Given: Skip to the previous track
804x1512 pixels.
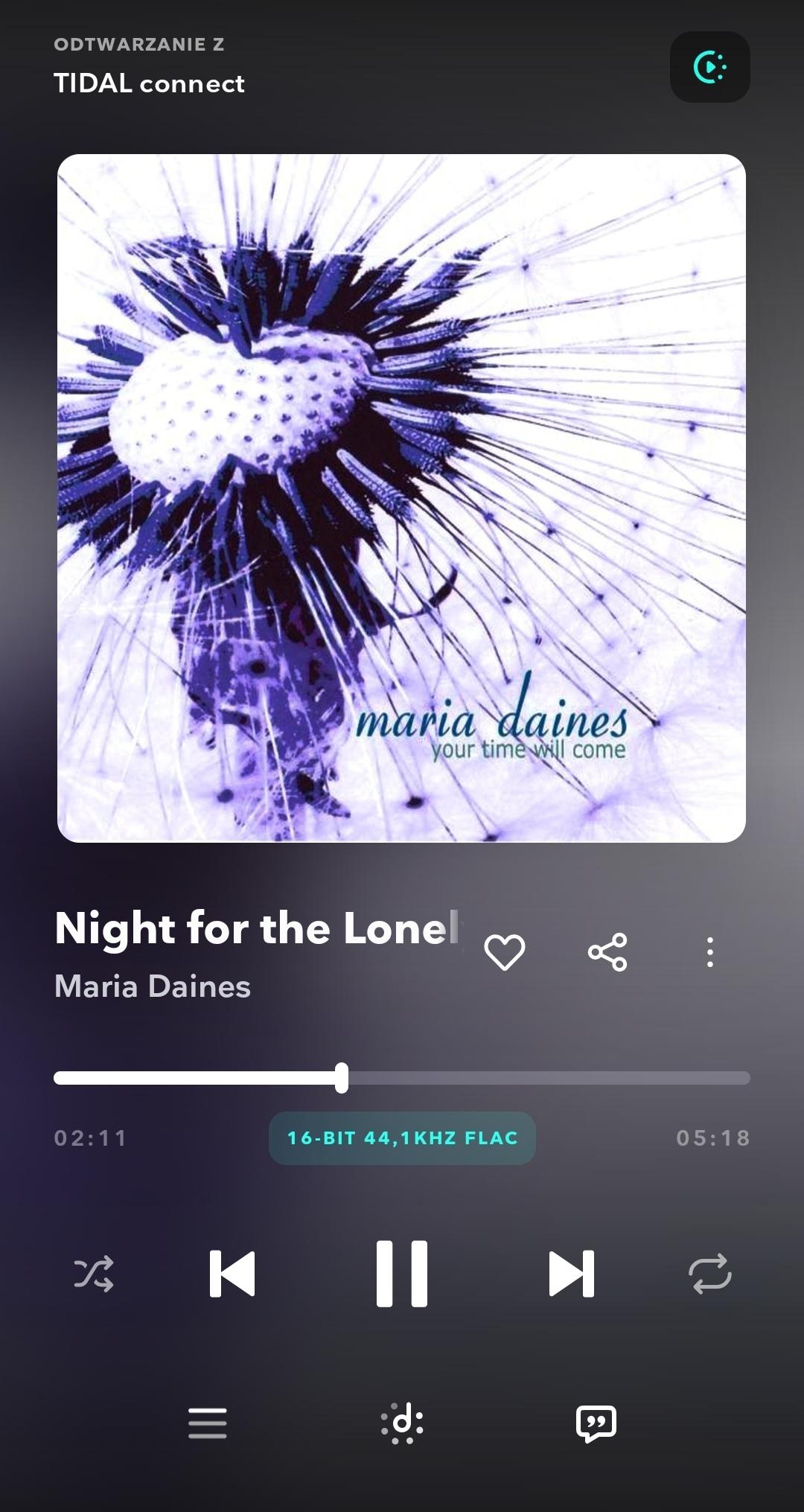Looking at the screenshot, I should (x=232, y=1274).
